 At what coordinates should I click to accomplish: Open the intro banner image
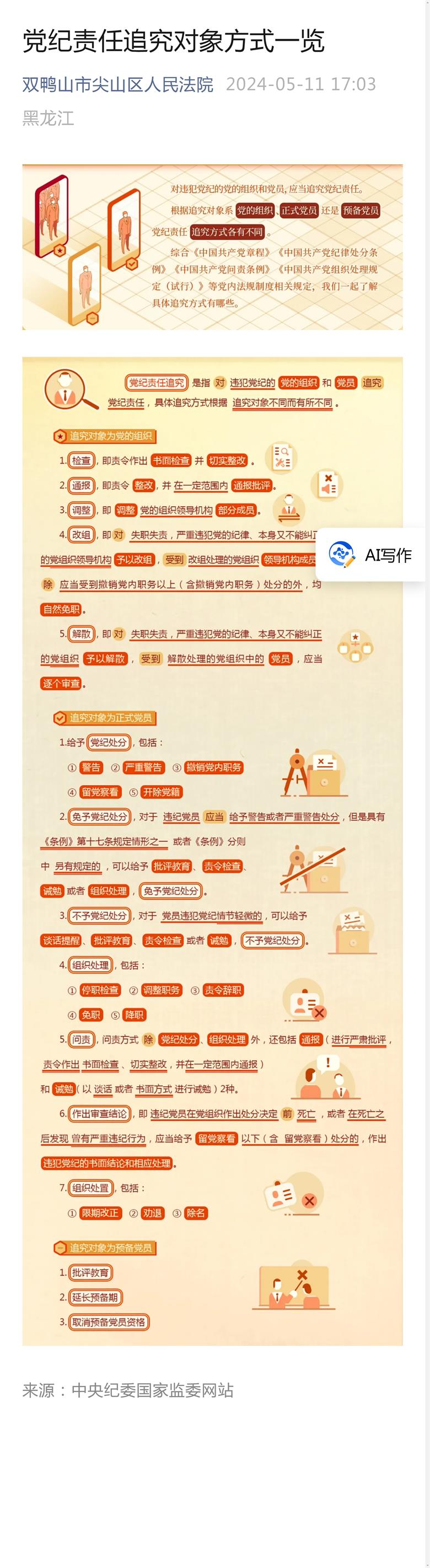(212, 247)
